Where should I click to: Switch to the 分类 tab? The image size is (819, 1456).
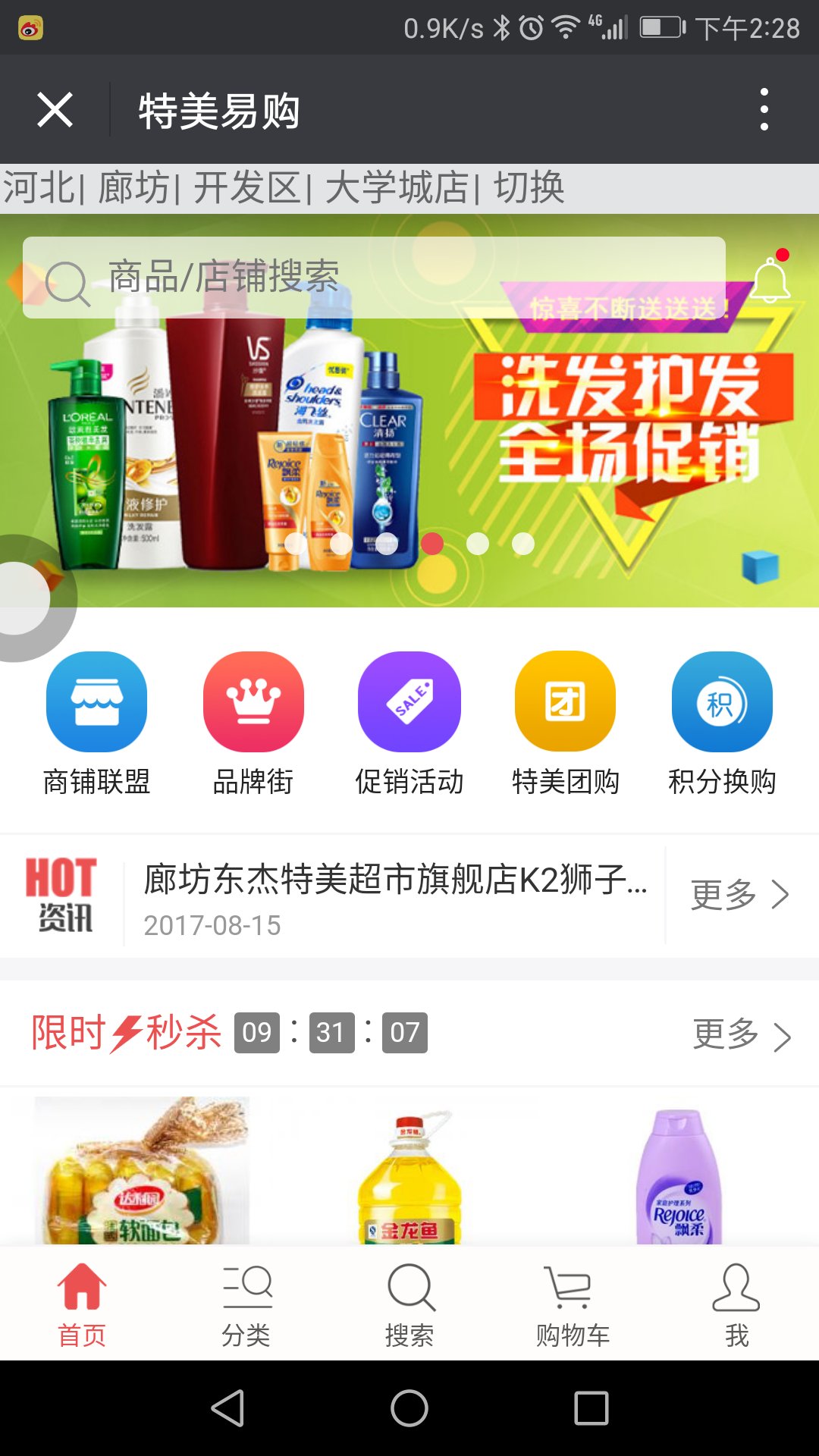[246, 1304]
